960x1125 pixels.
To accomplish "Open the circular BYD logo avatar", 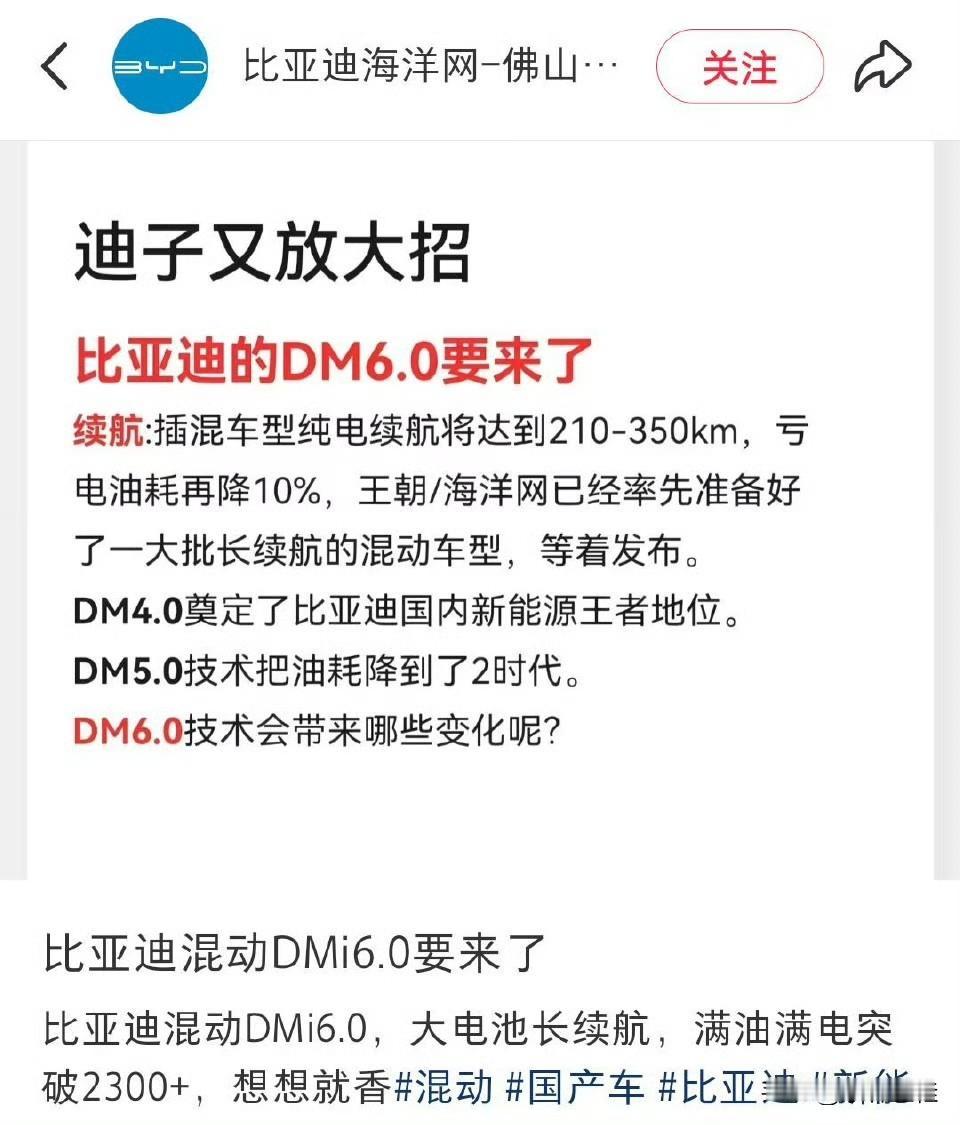I will [160, 68].
